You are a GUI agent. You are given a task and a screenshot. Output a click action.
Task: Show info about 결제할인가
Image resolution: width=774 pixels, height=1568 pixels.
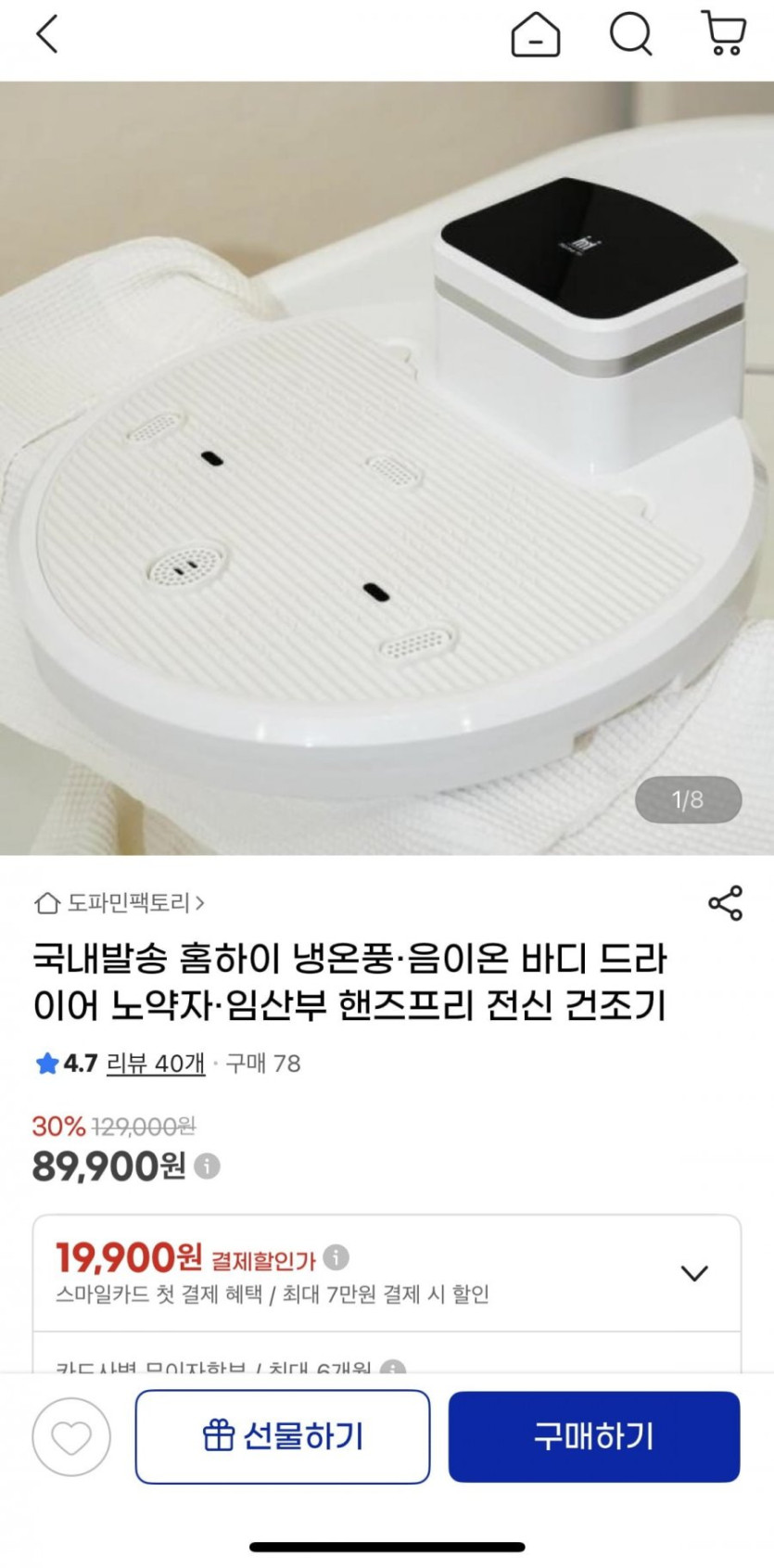pos(336,1257)
